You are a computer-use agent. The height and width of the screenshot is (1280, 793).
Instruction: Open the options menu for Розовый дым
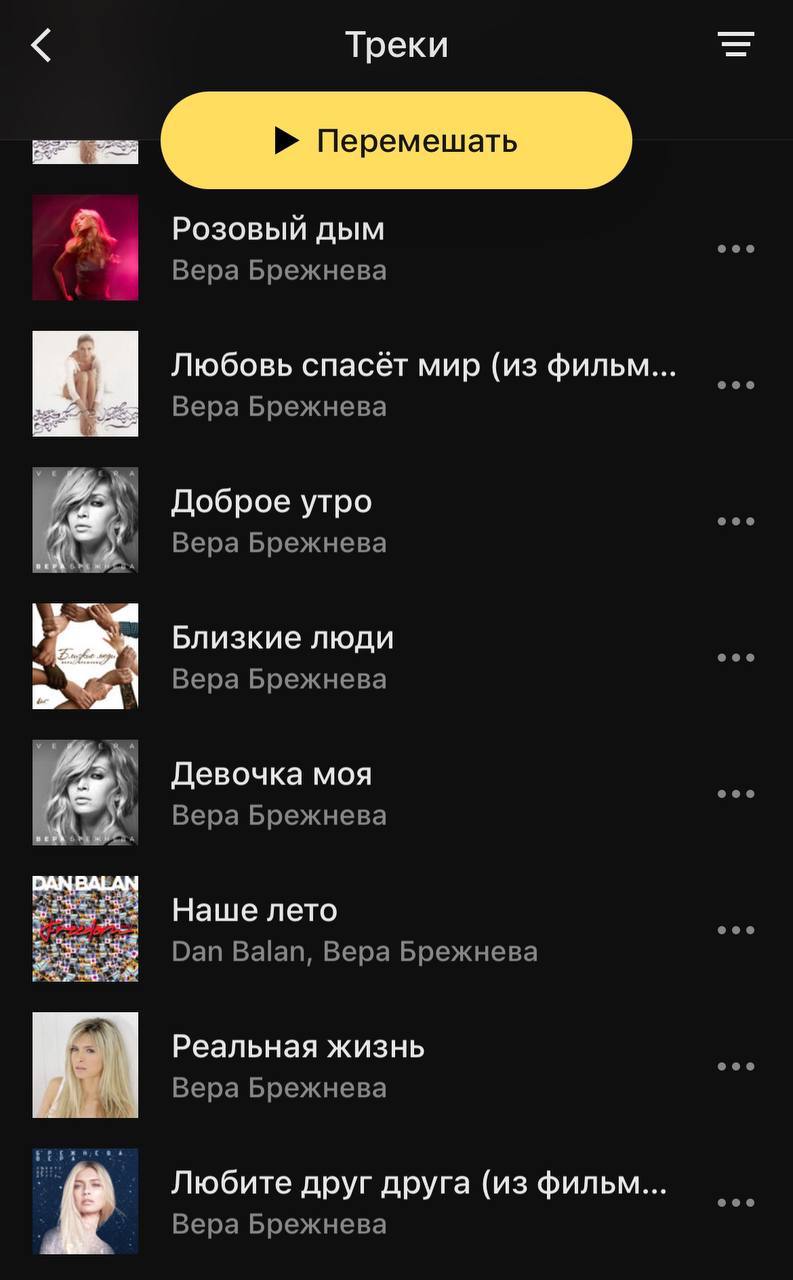736,247
